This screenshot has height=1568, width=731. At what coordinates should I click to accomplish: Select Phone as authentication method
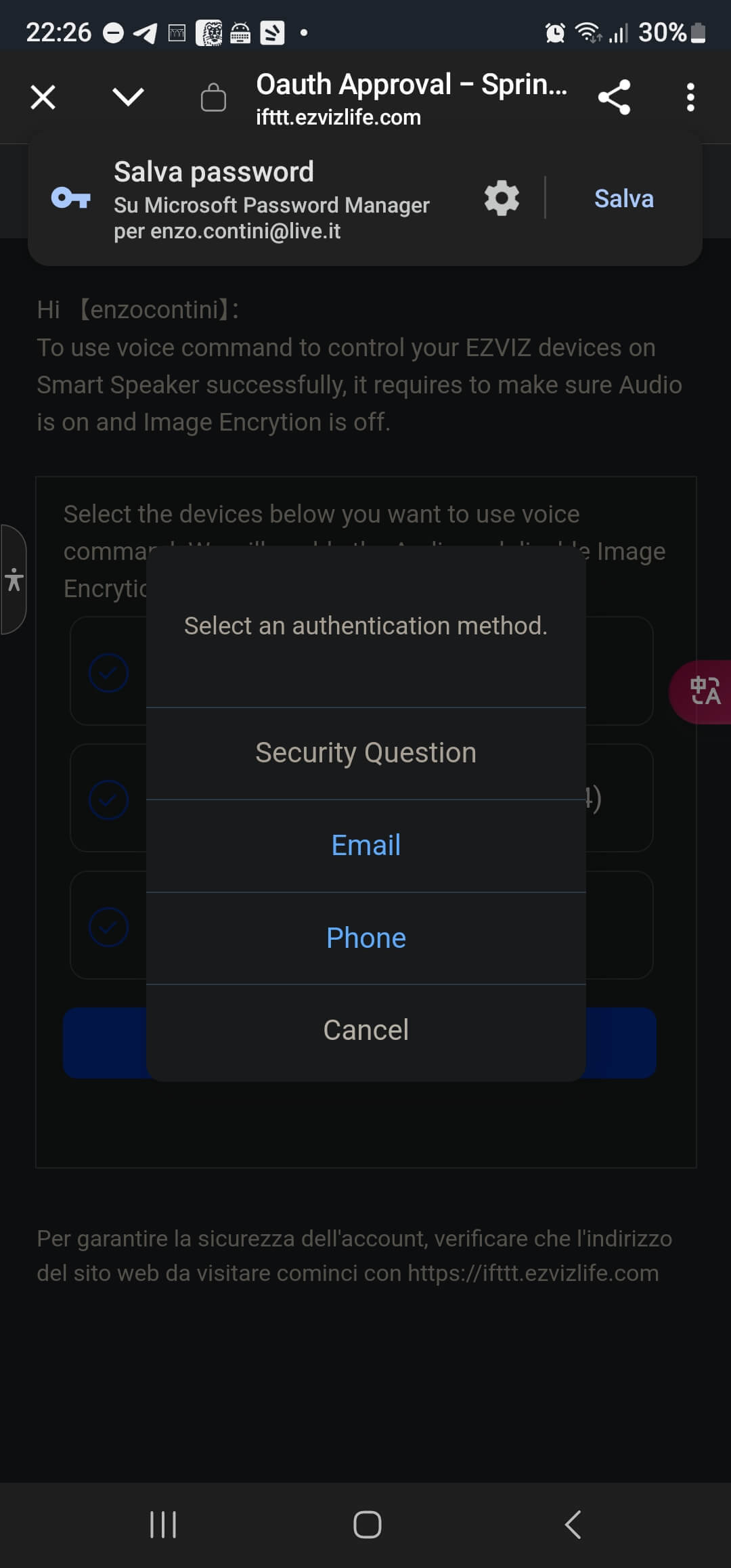pyautogui.click(x=365, y=938)
